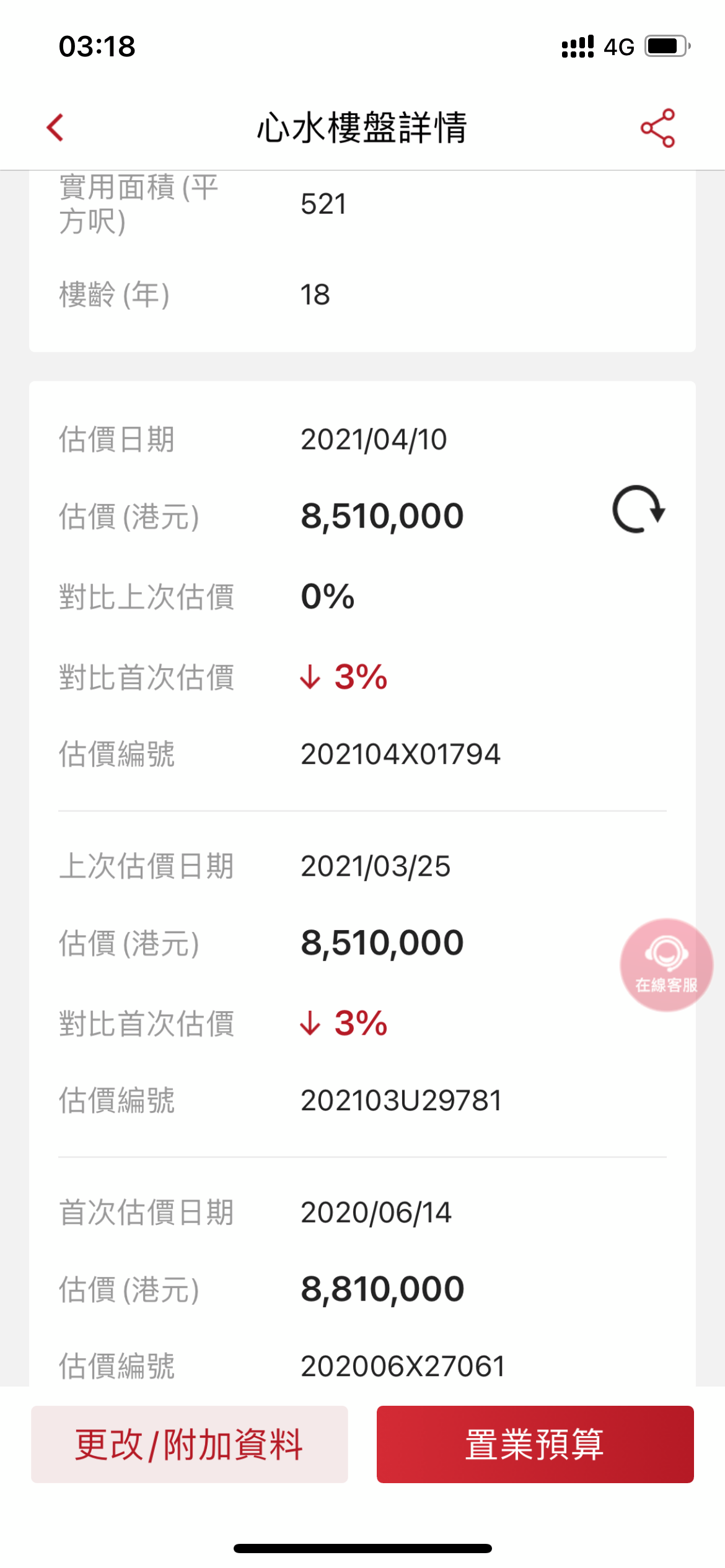Screen dimensions: 725x1568
Task: Tap the 更改/附加資料 button
Action: pos(190,1444)
